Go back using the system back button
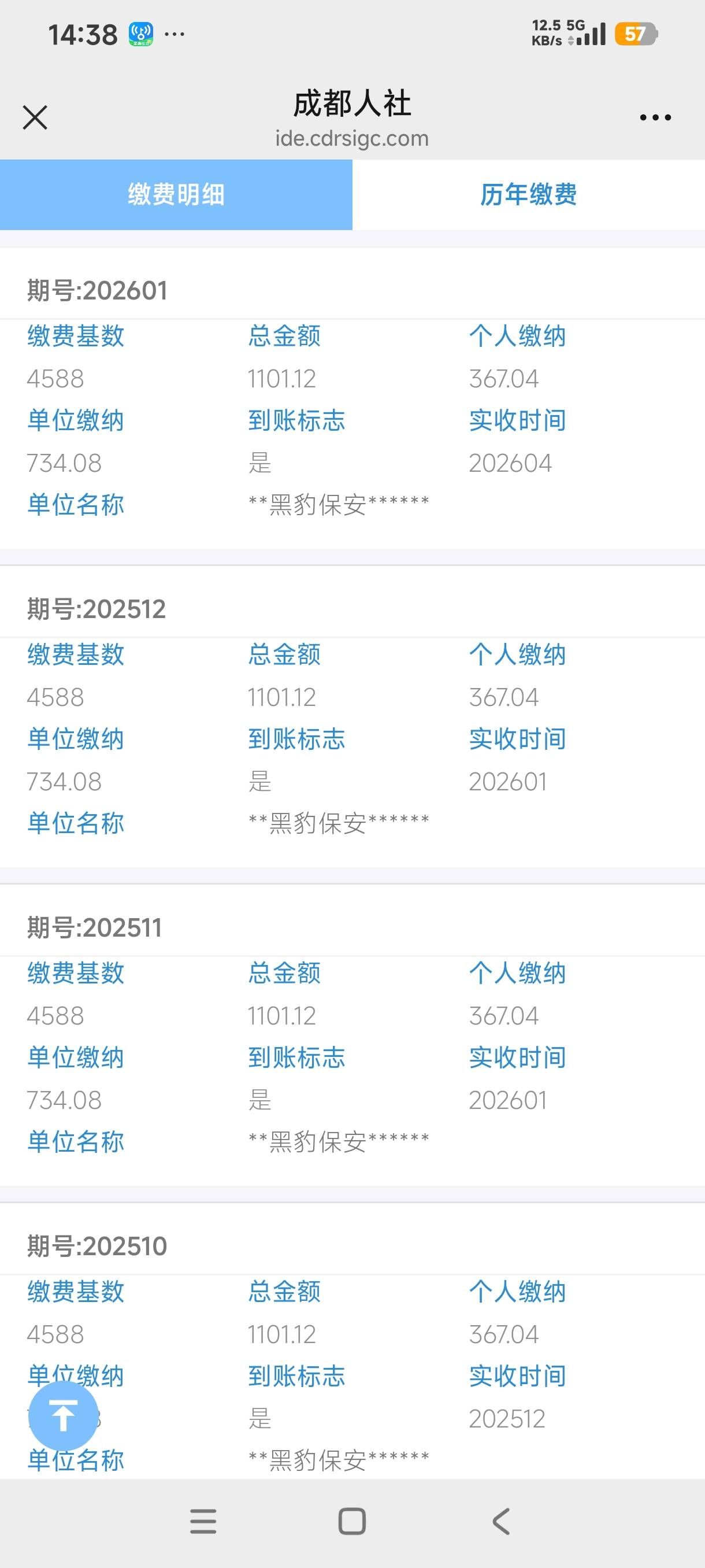Image resolution: width=705 pixels, height=1568 pixels. point(500,1521)
